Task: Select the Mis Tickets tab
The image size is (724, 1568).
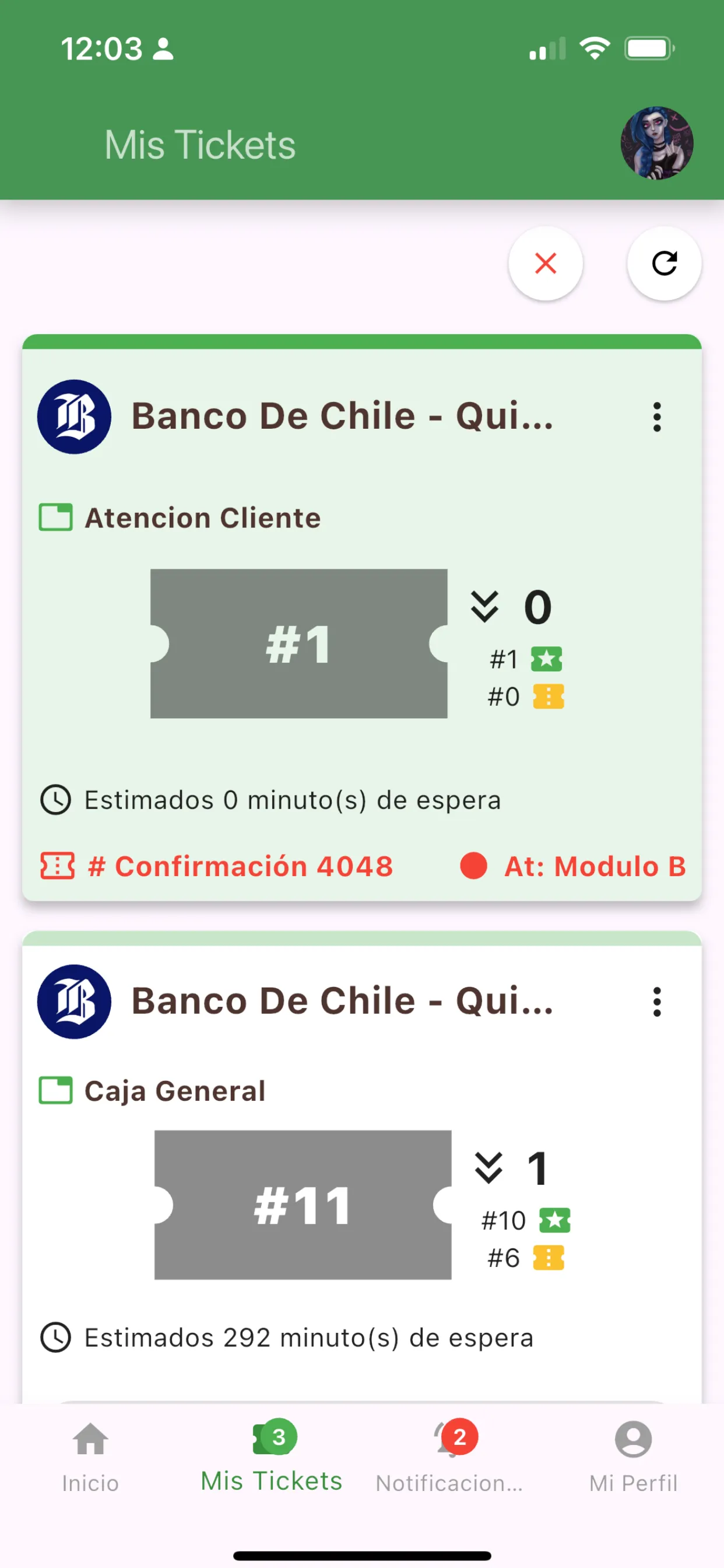Action: (271, 1457)
